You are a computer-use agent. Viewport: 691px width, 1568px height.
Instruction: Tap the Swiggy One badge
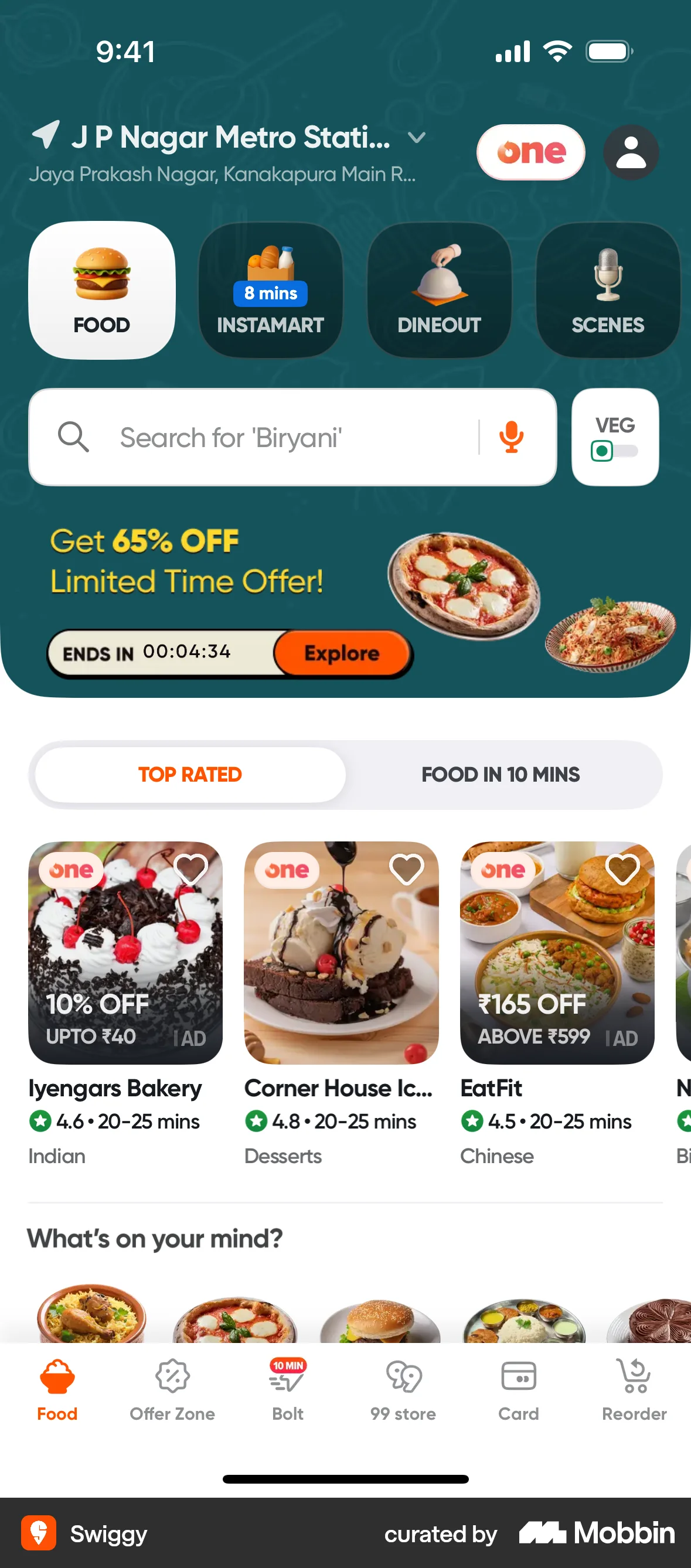tap(530, 153)
